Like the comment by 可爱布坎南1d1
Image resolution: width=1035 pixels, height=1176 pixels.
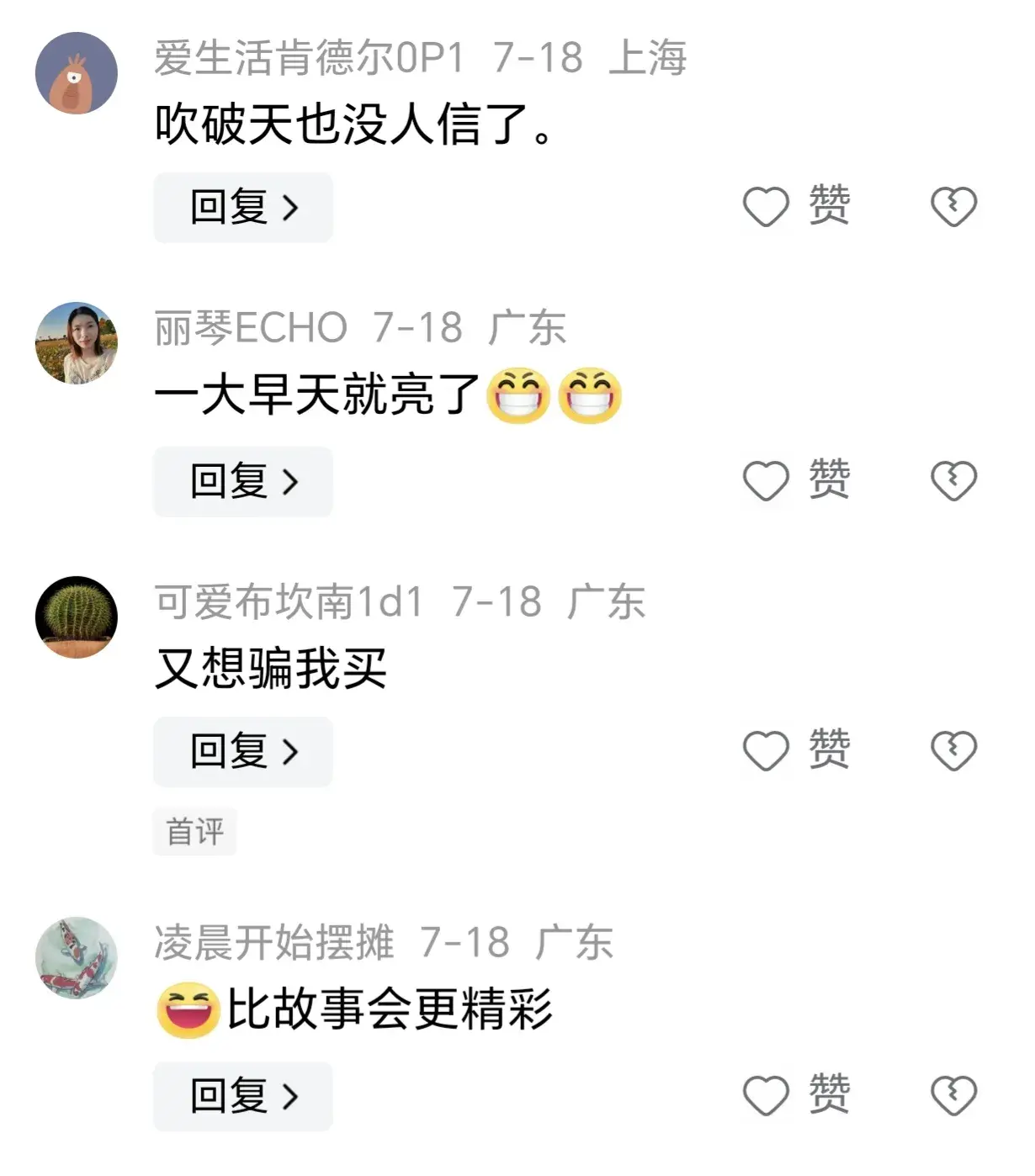tap(766, 751)
